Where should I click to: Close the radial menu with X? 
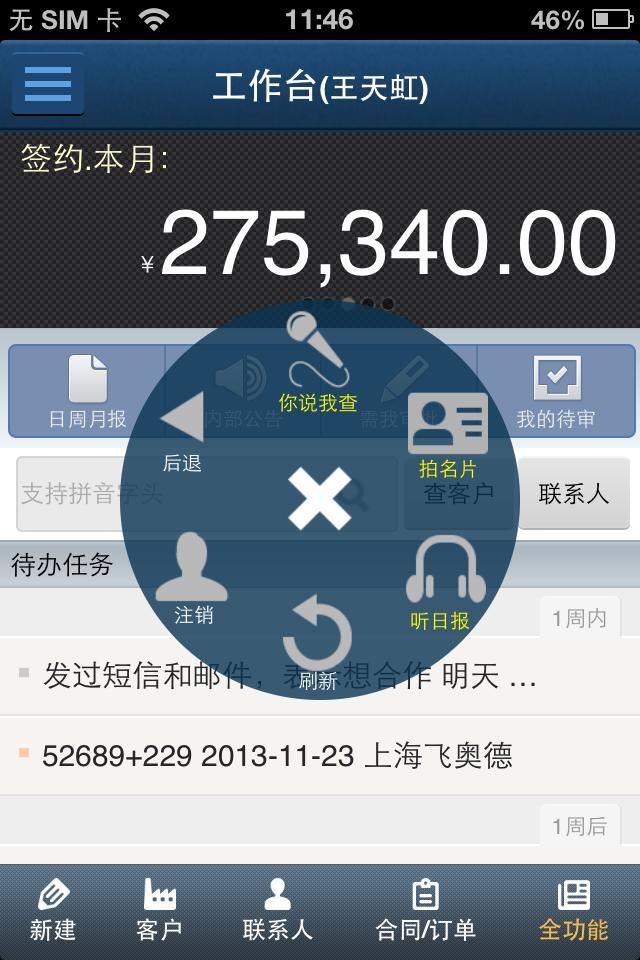[319, 498]
